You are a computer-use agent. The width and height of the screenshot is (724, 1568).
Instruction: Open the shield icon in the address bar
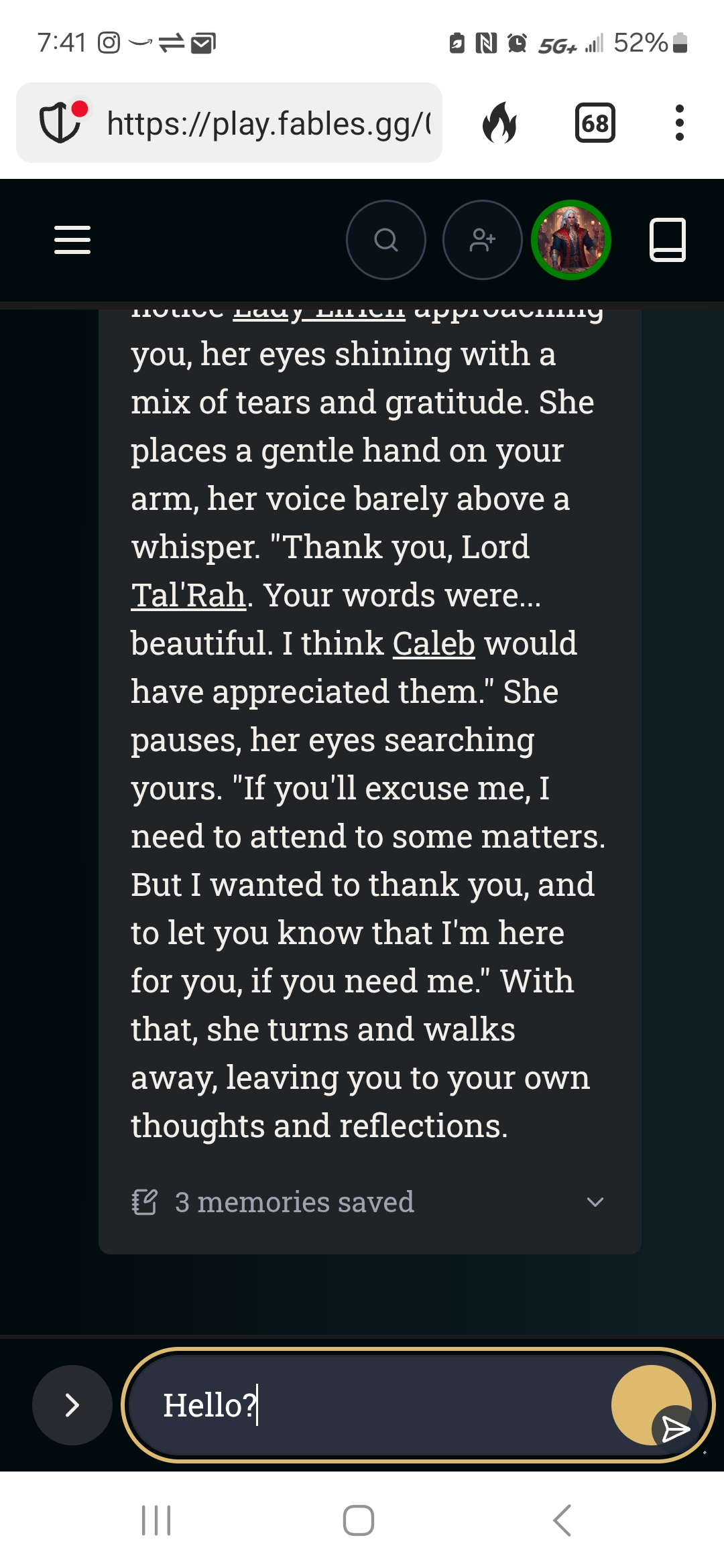click(x=60, y=122)
